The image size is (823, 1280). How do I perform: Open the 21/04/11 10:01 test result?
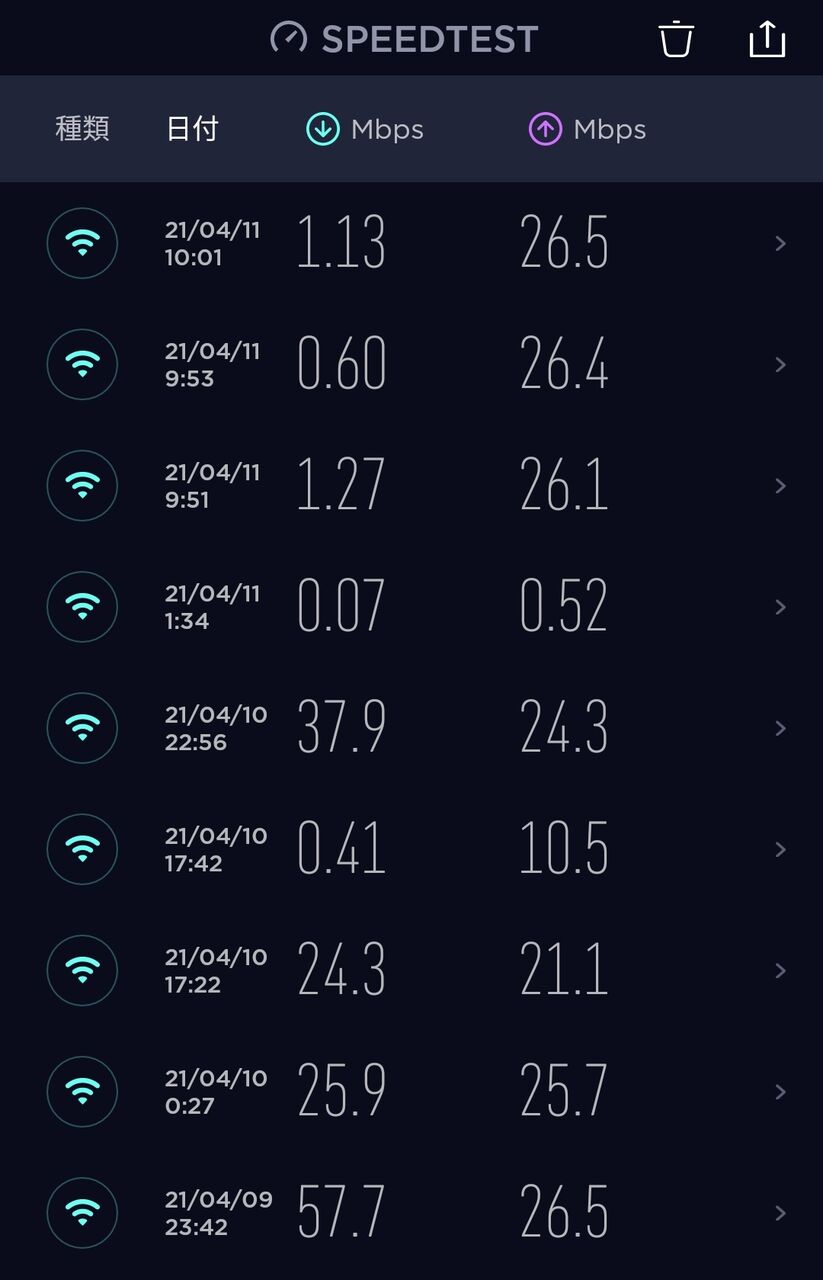click(x=411, y=243)
